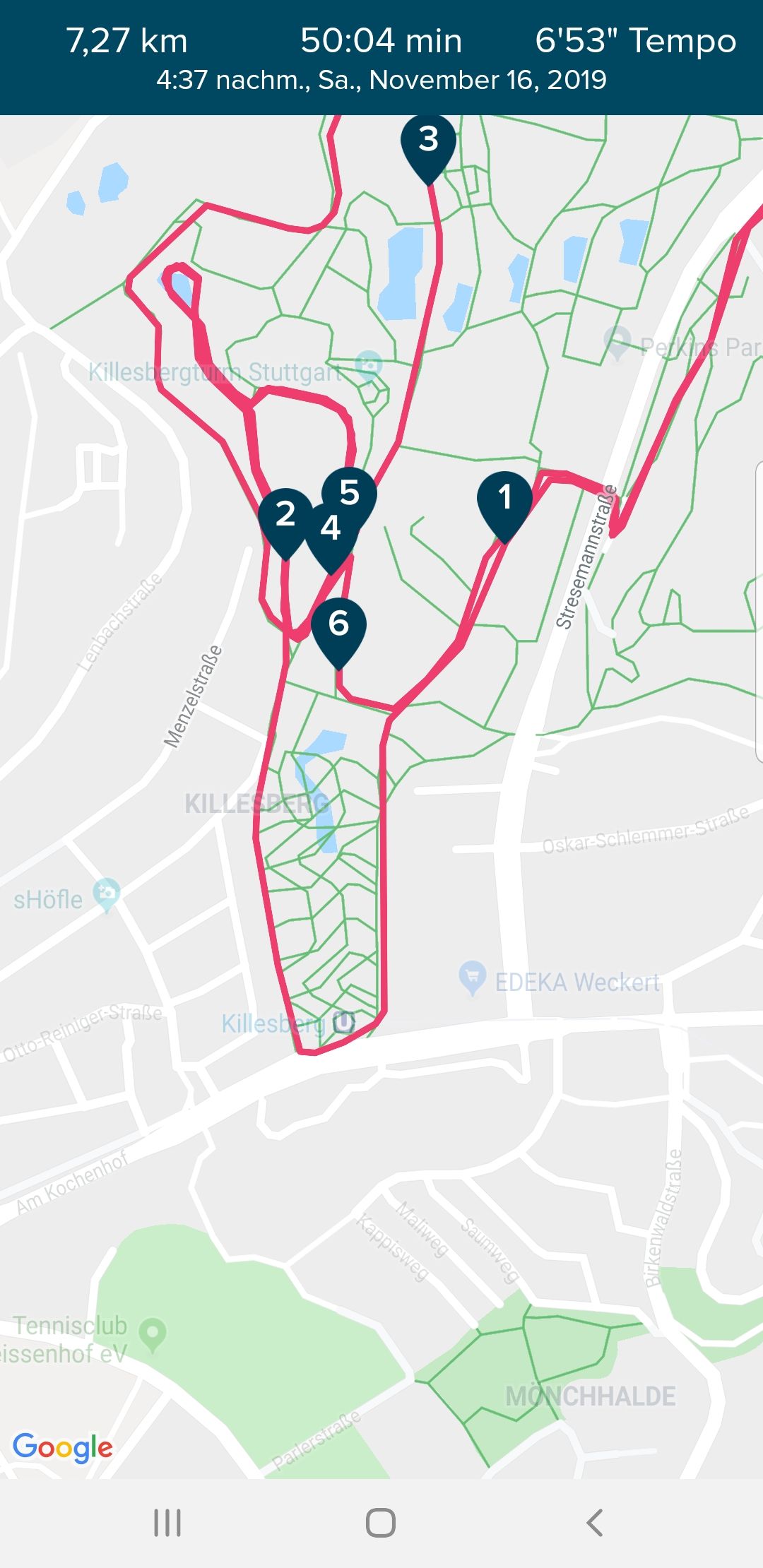Image resolution: width=763 pixels, height=1568 pixels.
Task: Tap the Killesbergturm Stuttgart place pin
Action: [368, 366]
